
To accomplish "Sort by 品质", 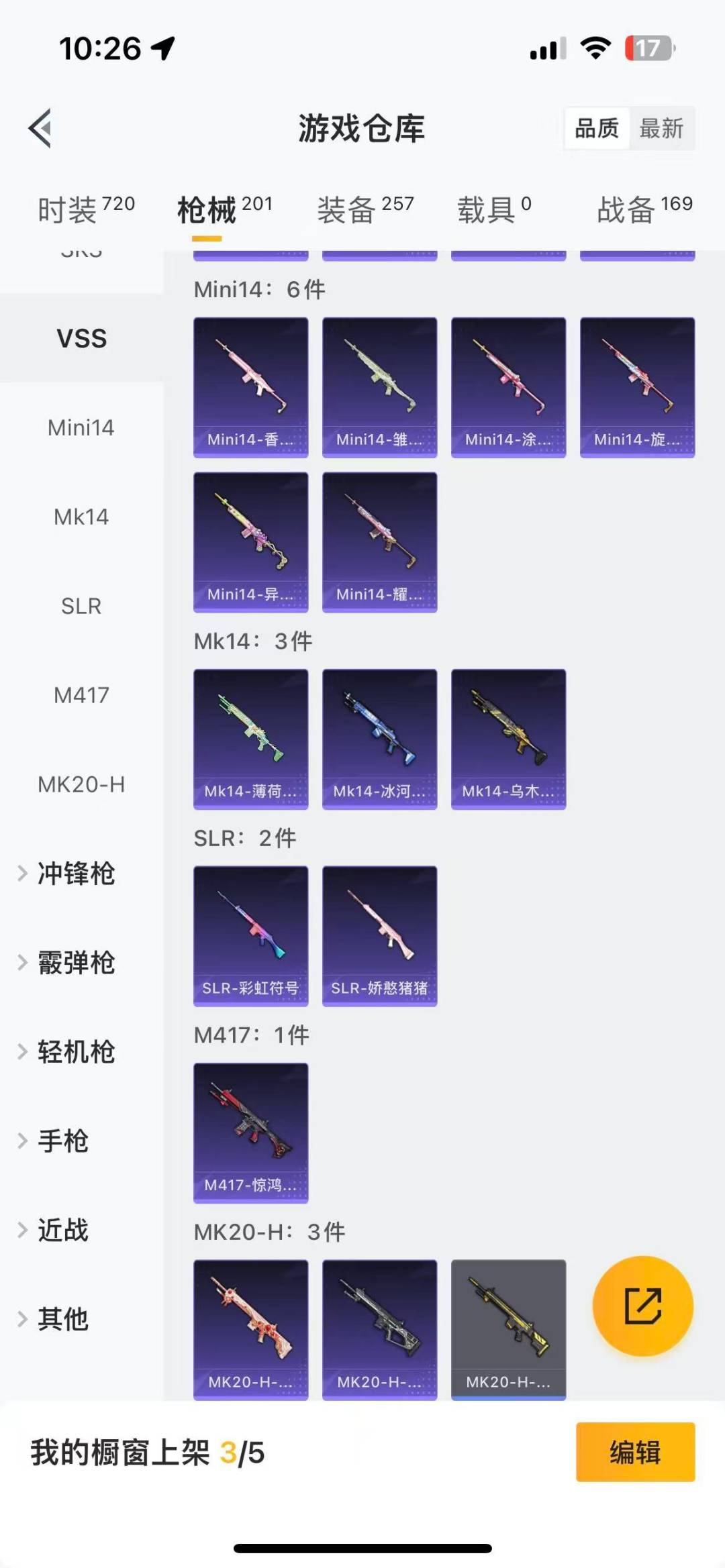I will pyautogui.click(x=597, y=128).
